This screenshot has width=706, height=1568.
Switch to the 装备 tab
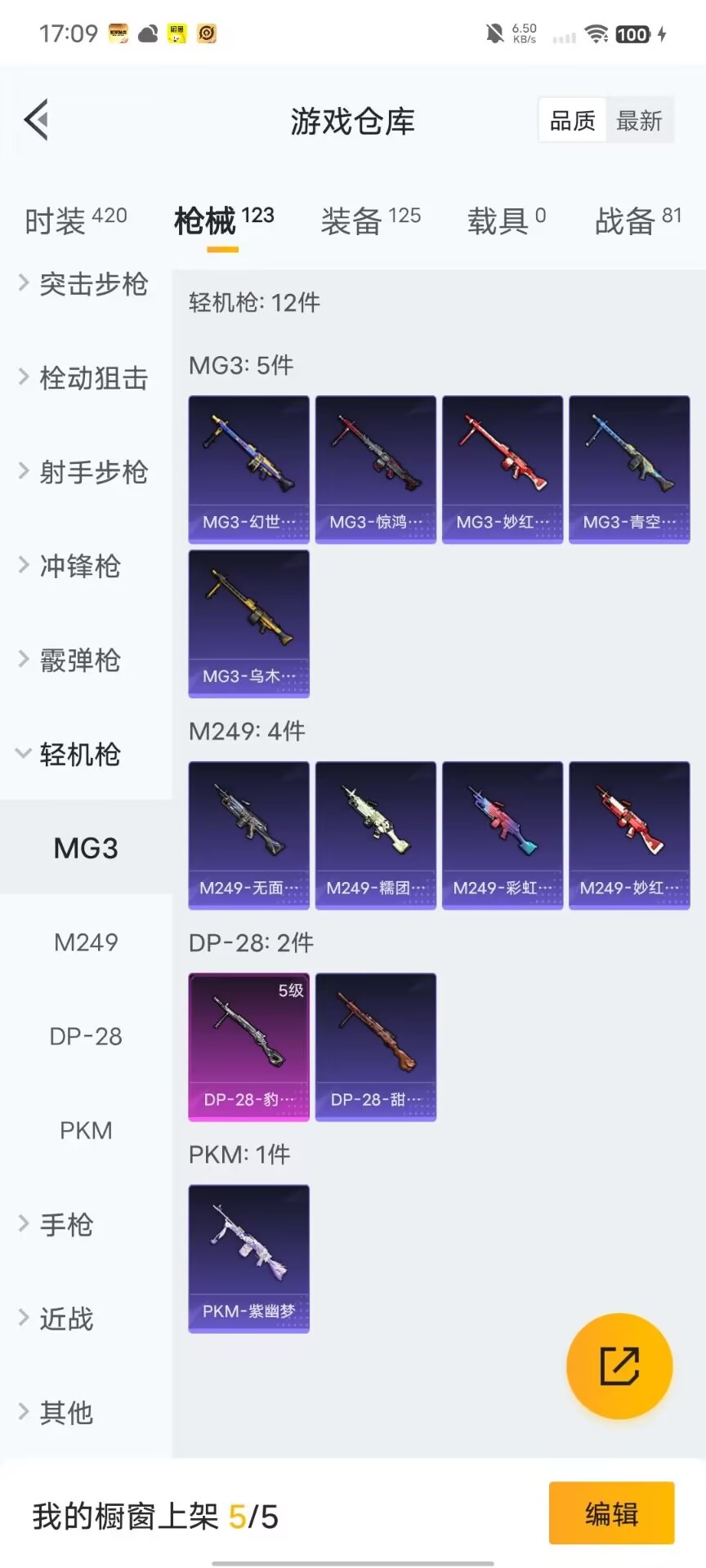point(370,220)
